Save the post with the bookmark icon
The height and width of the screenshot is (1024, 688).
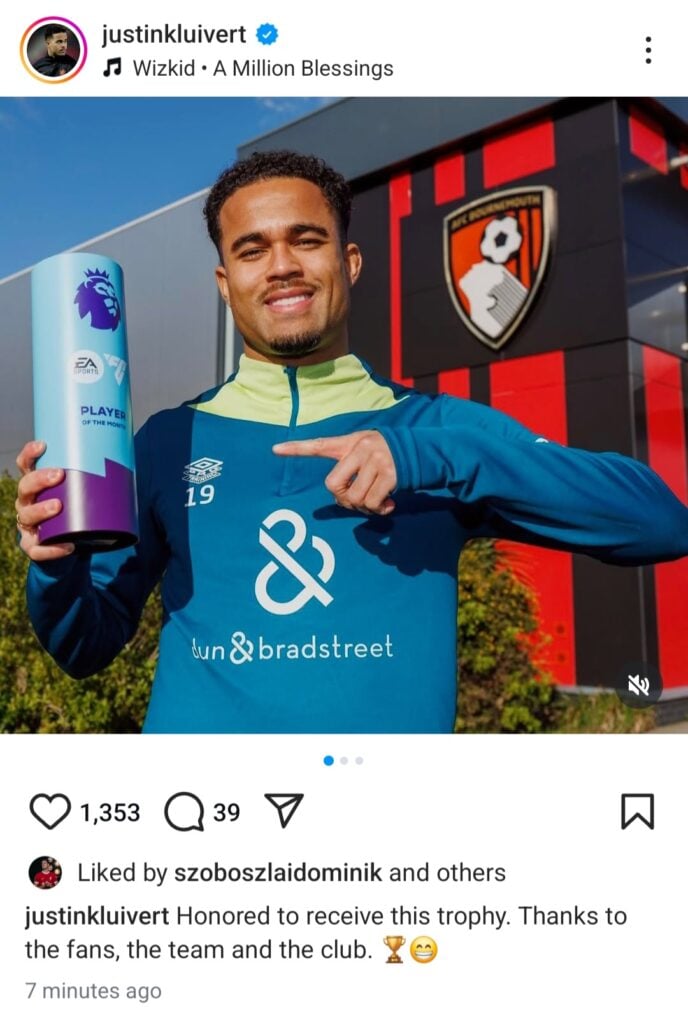point(637,811)
